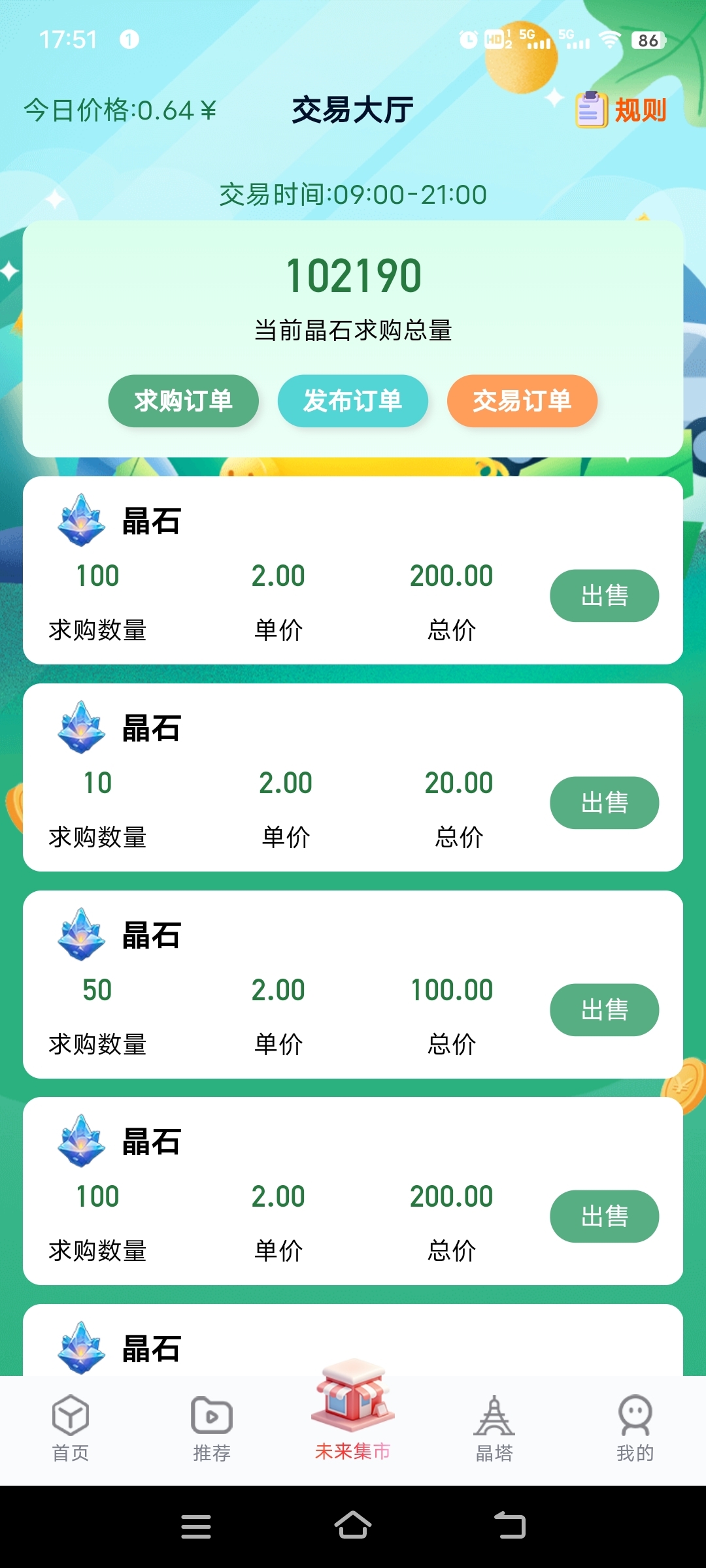Tap the 发布订单 publish order button
Screen dimensions: 706x1568
point(353,401)
